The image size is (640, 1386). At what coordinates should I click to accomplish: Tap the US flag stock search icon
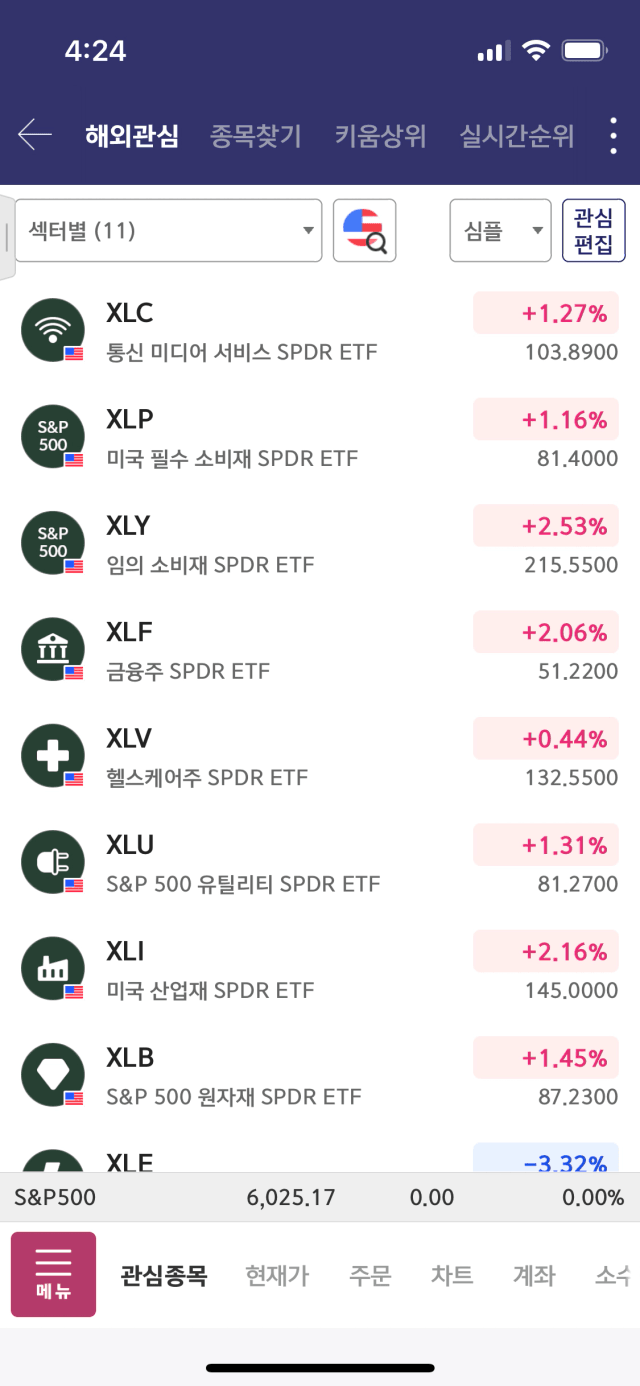365,231
